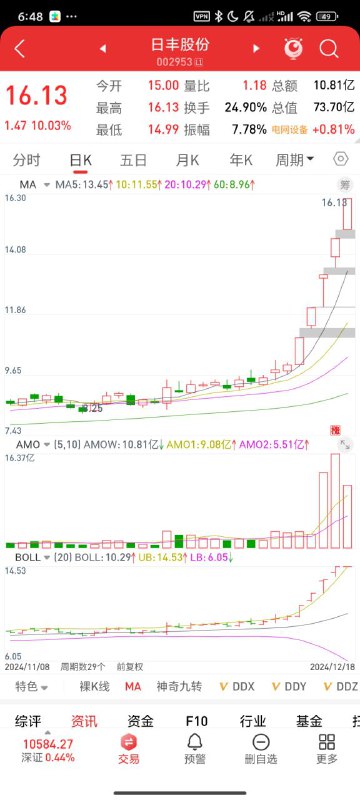Show the 年K chart tab
Image resolution: width=360 pixels, height=800 pixels.
(241, 160)
